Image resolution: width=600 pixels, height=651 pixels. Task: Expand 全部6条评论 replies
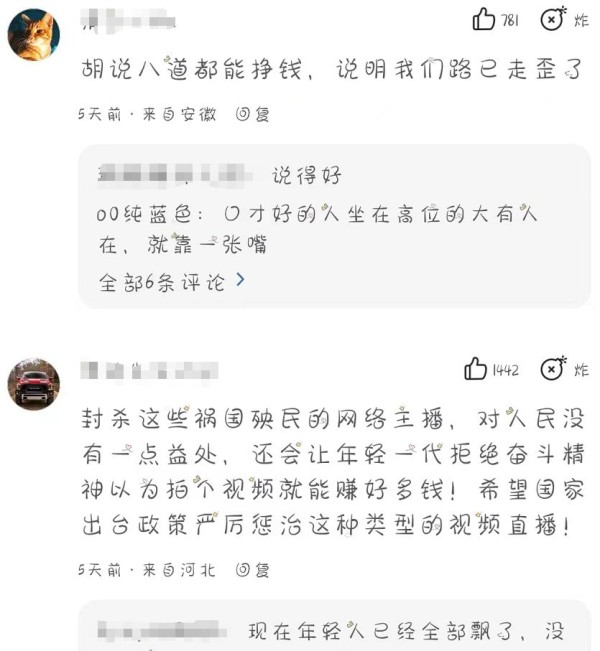[171, 282]
